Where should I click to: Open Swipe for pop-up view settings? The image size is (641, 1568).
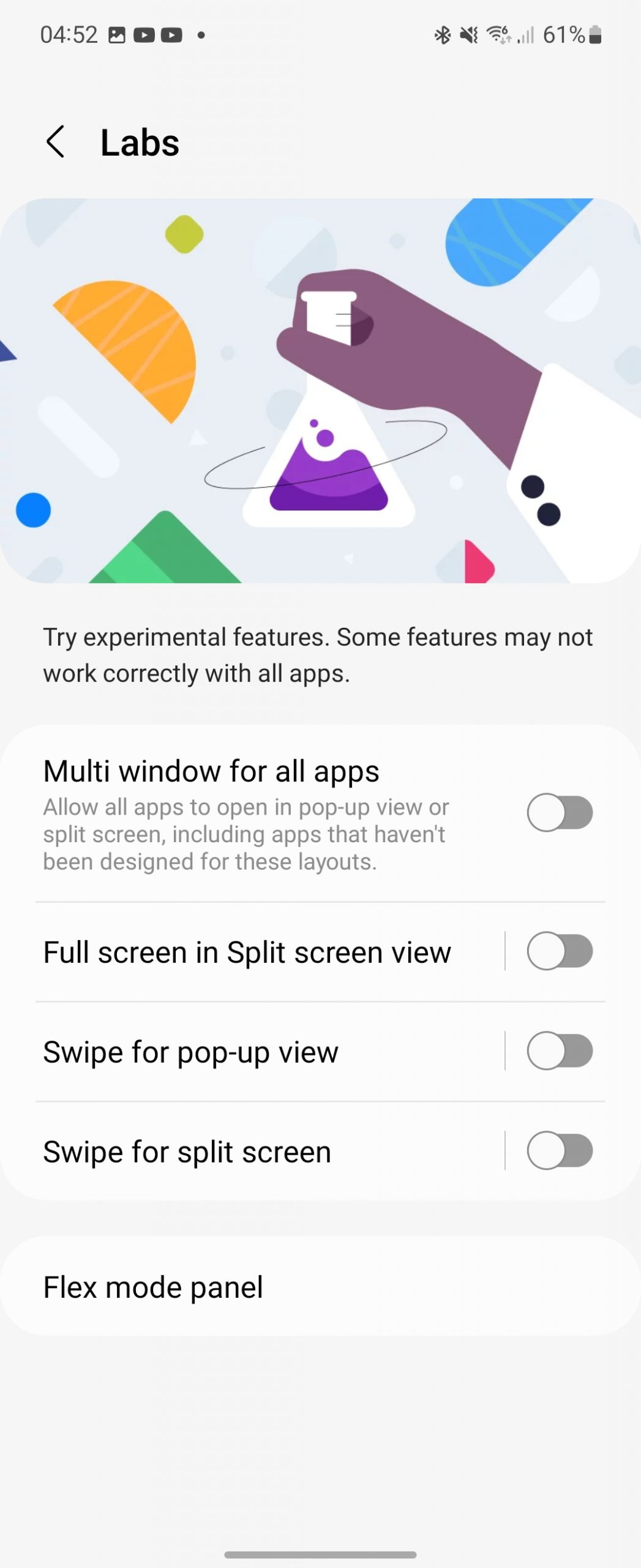pos(190,1052)
